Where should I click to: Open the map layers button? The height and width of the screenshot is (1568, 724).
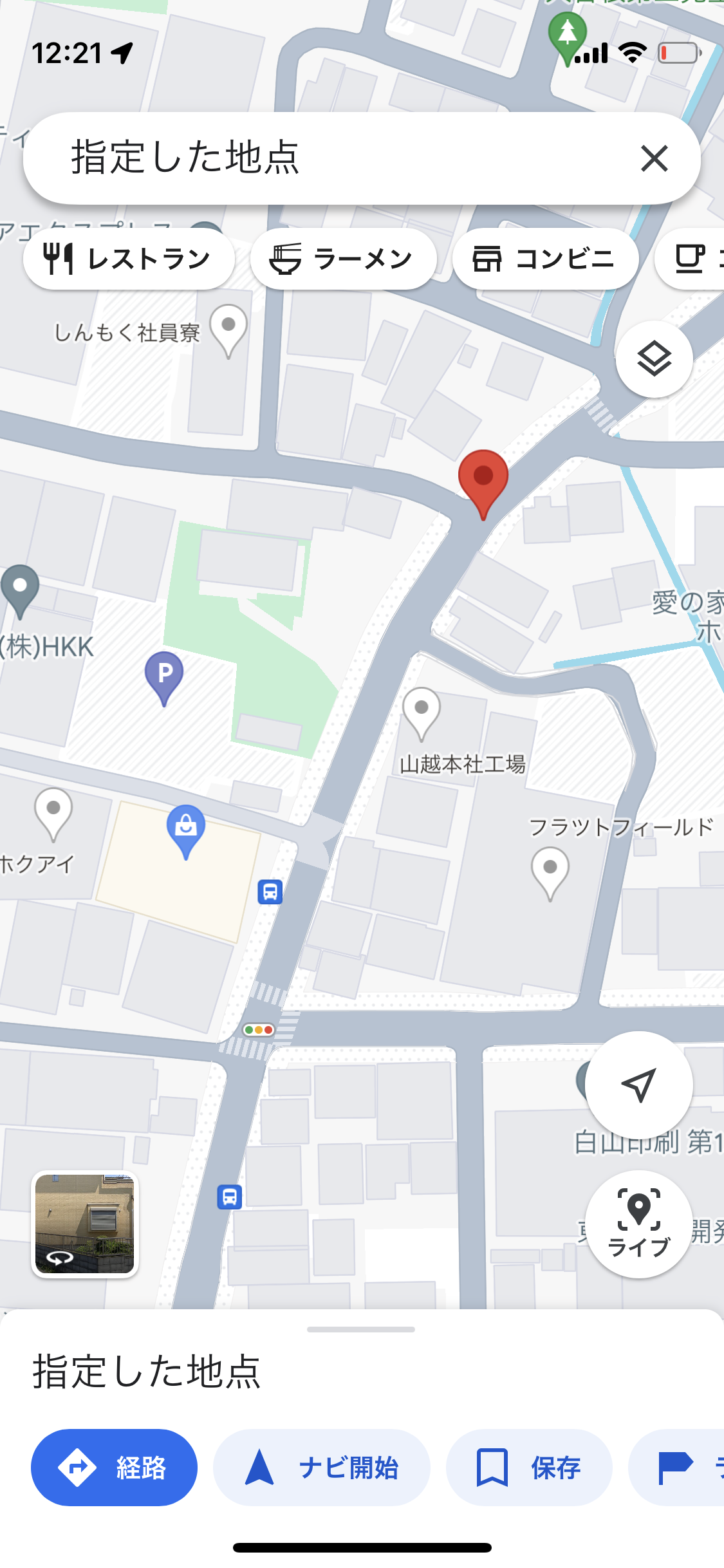tap(654, 359)
